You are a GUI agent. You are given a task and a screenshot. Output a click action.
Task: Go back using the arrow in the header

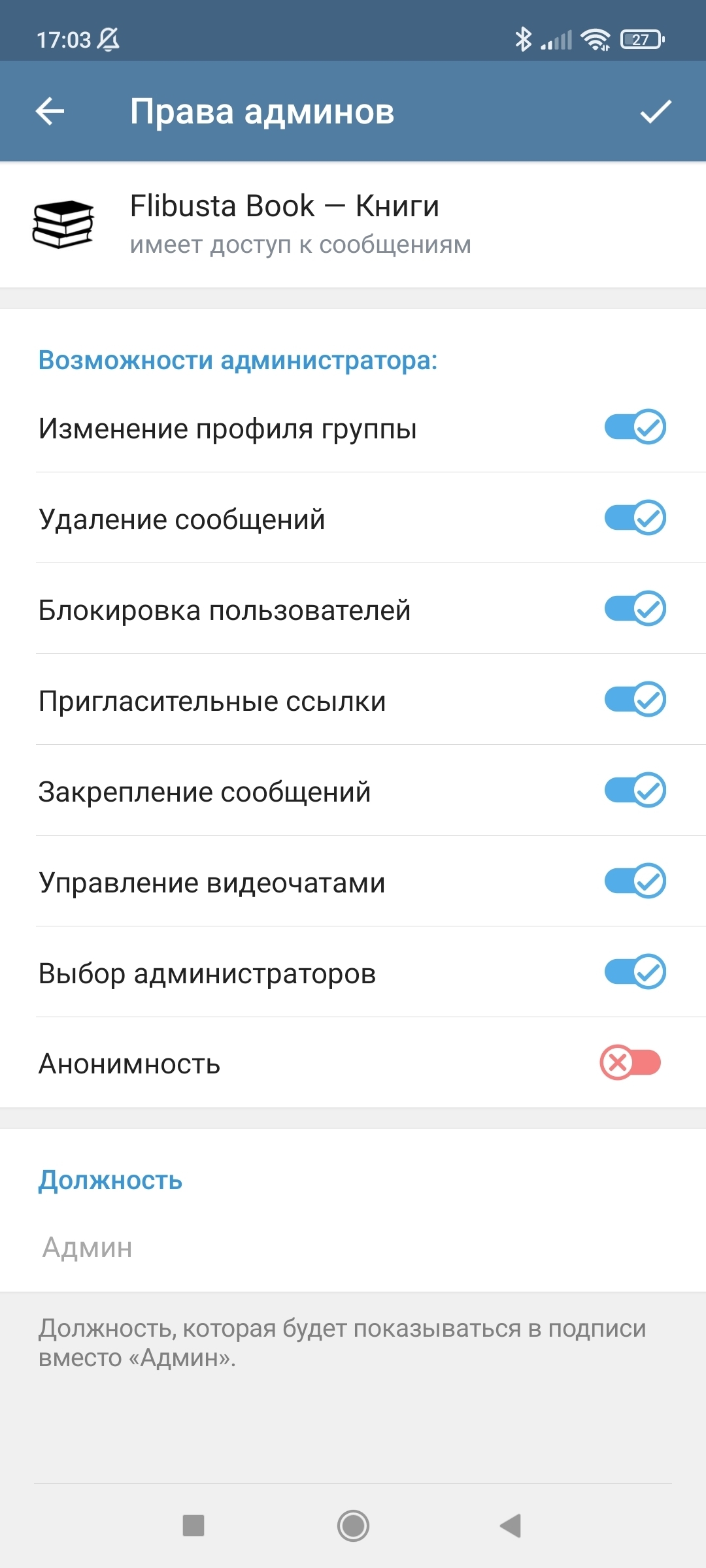(50, 111)
